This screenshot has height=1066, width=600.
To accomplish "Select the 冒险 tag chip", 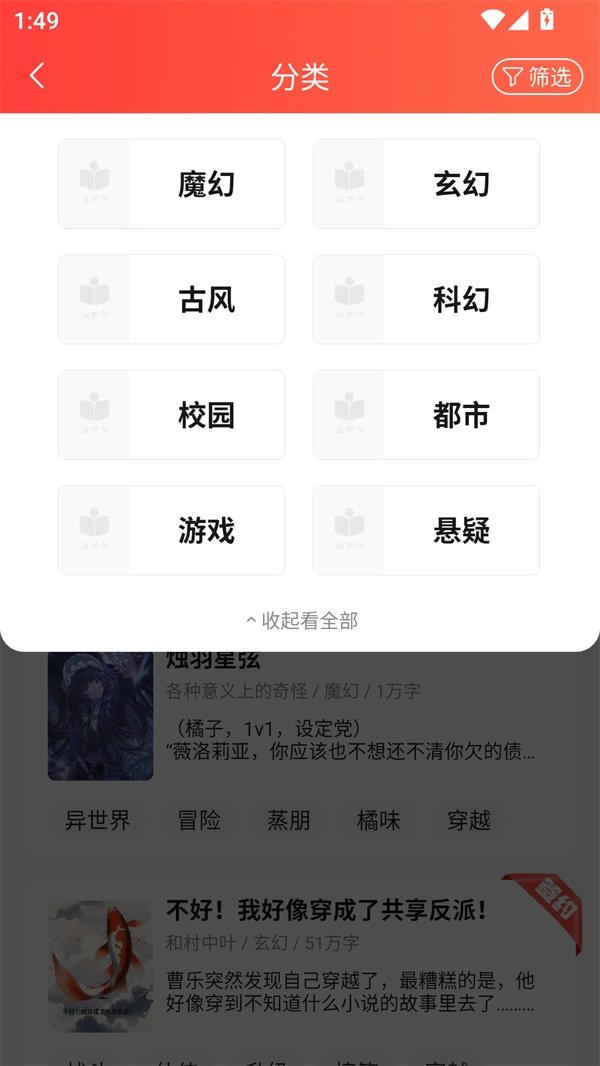I will [199, 821].
